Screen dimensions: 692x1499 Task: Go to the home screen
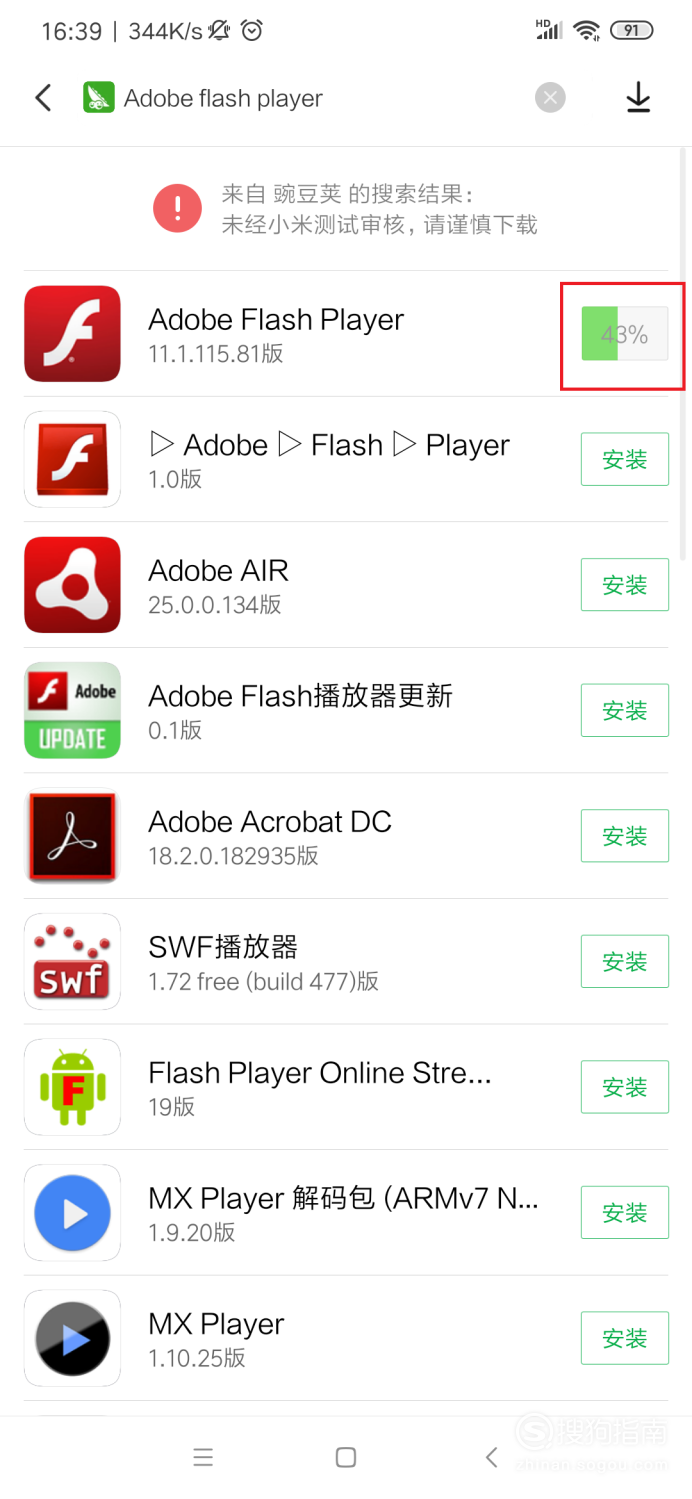click(346, 1457)
